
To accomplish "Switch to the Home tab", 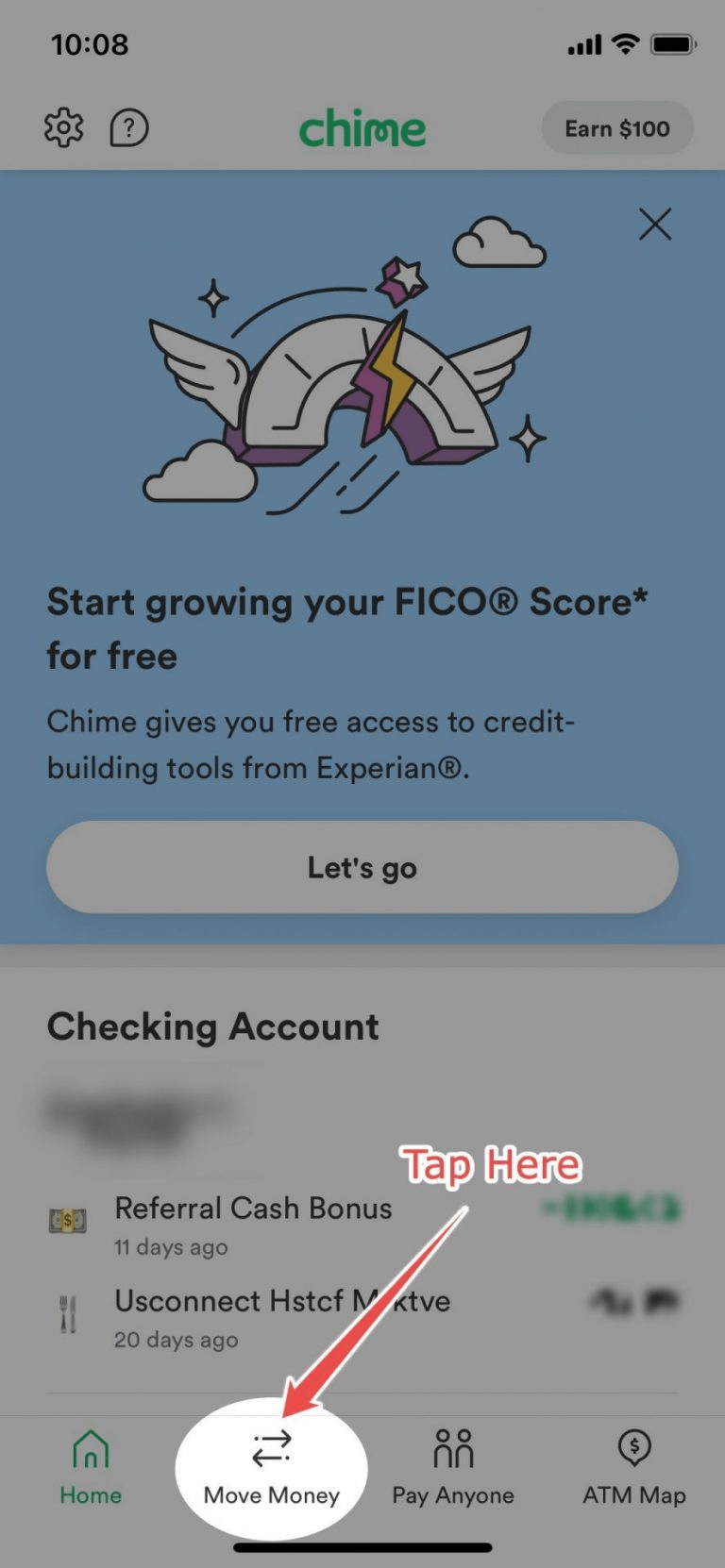I will 91,1467.
